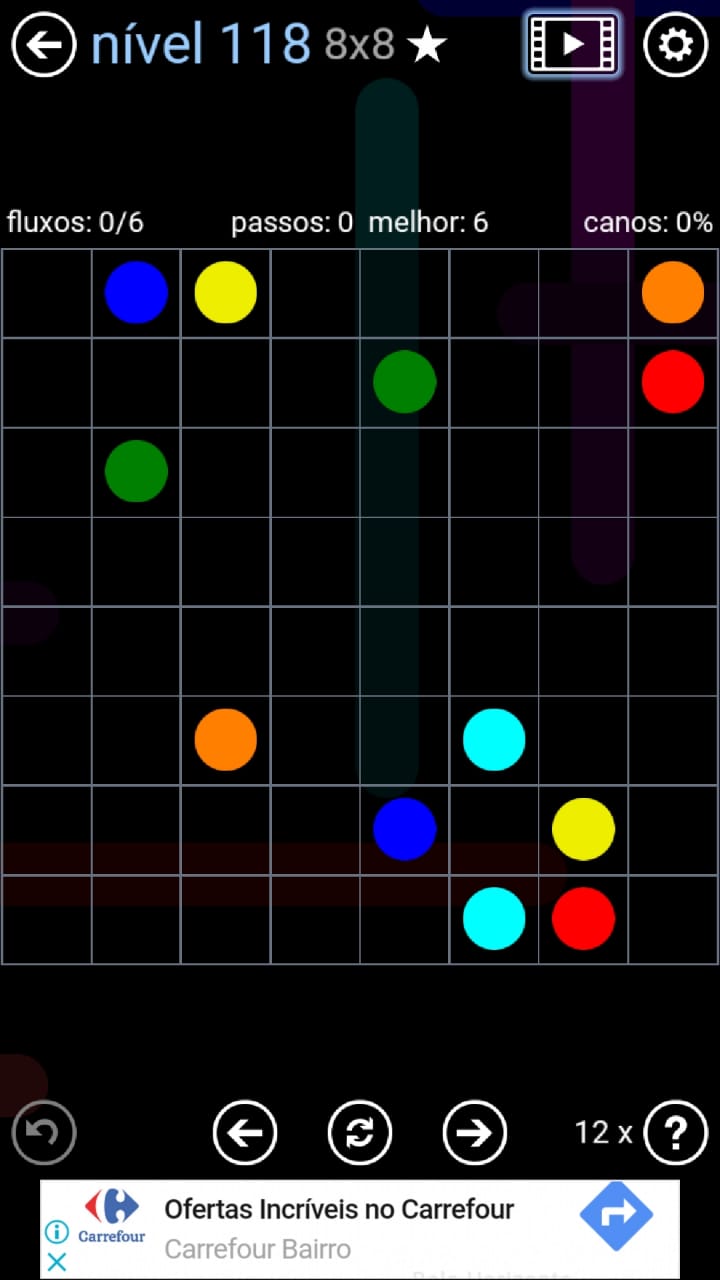Watch the video ad reward

tap(572, 45)
